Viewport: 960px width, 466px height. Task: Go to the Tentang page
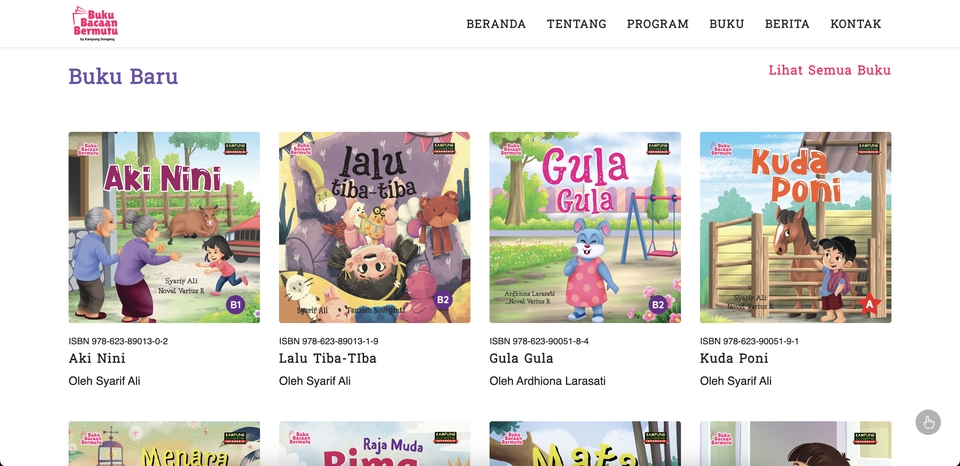click(576, 24)
